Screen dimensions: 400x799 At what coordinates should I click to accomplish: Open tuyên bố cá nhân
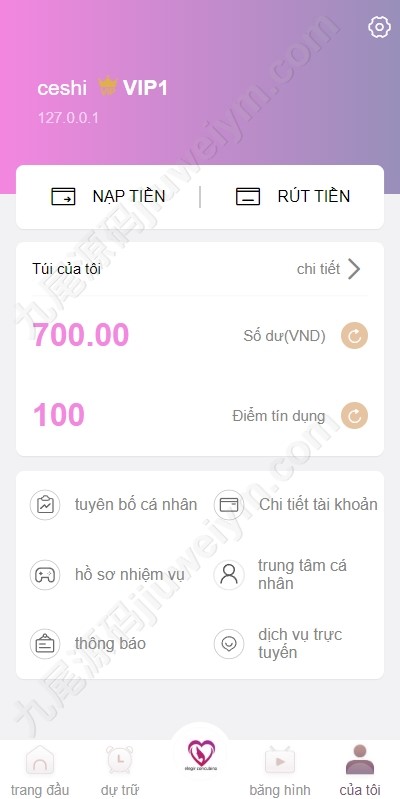click(114, 504)
